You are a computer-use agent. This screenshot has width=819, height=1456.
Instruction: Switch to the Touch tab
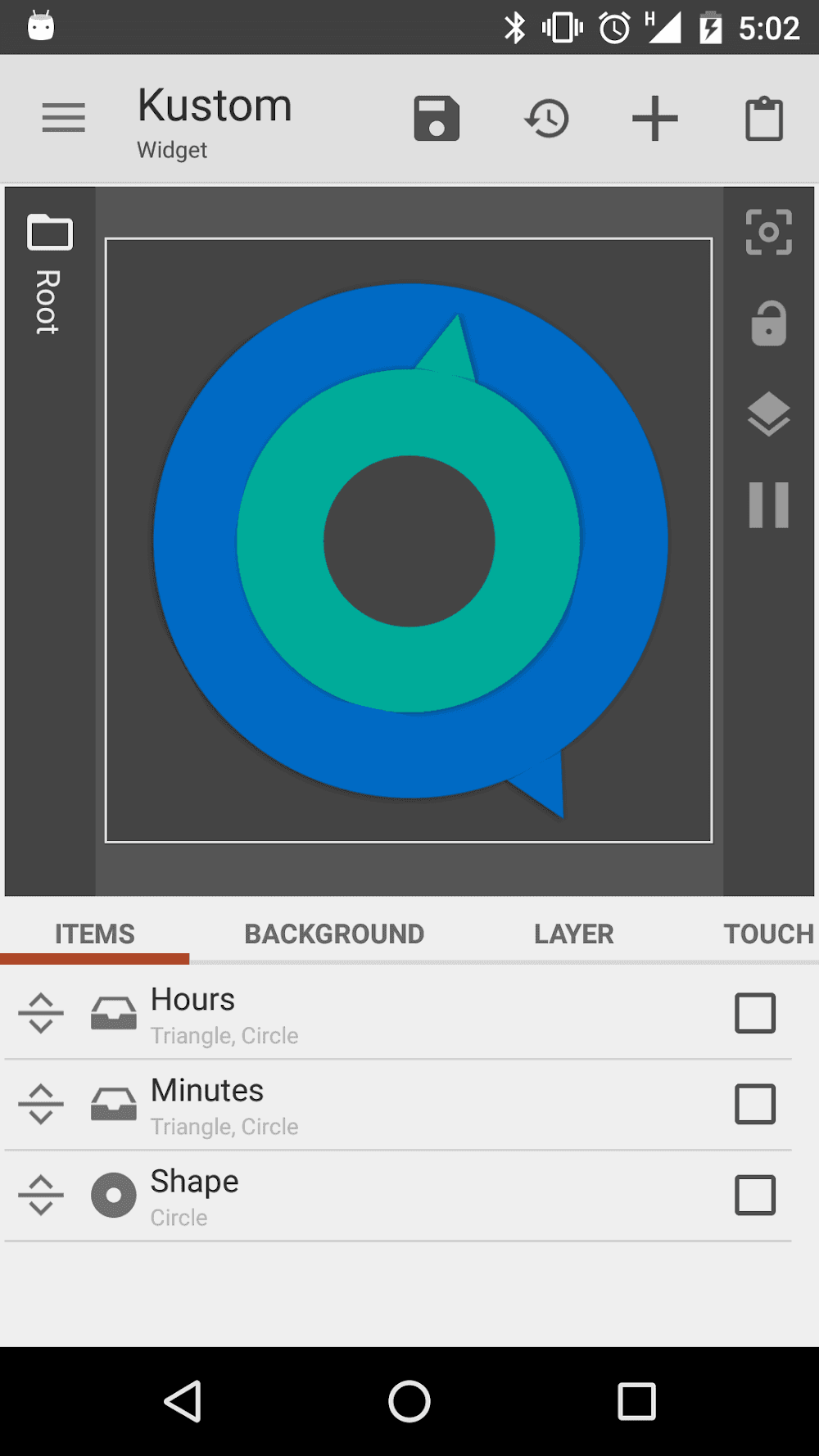(767, 934)
